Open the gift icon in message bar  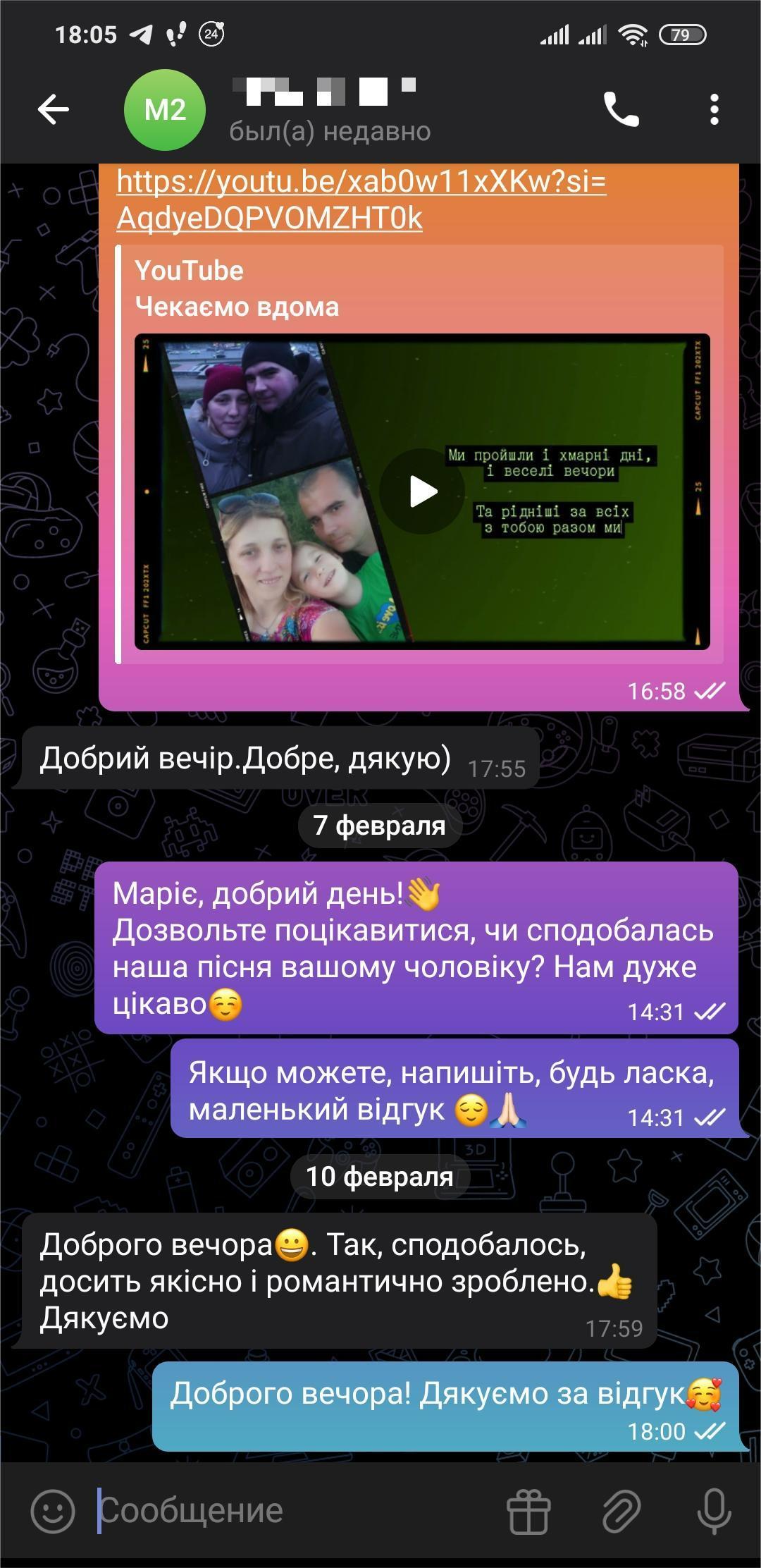(528, 1511)
